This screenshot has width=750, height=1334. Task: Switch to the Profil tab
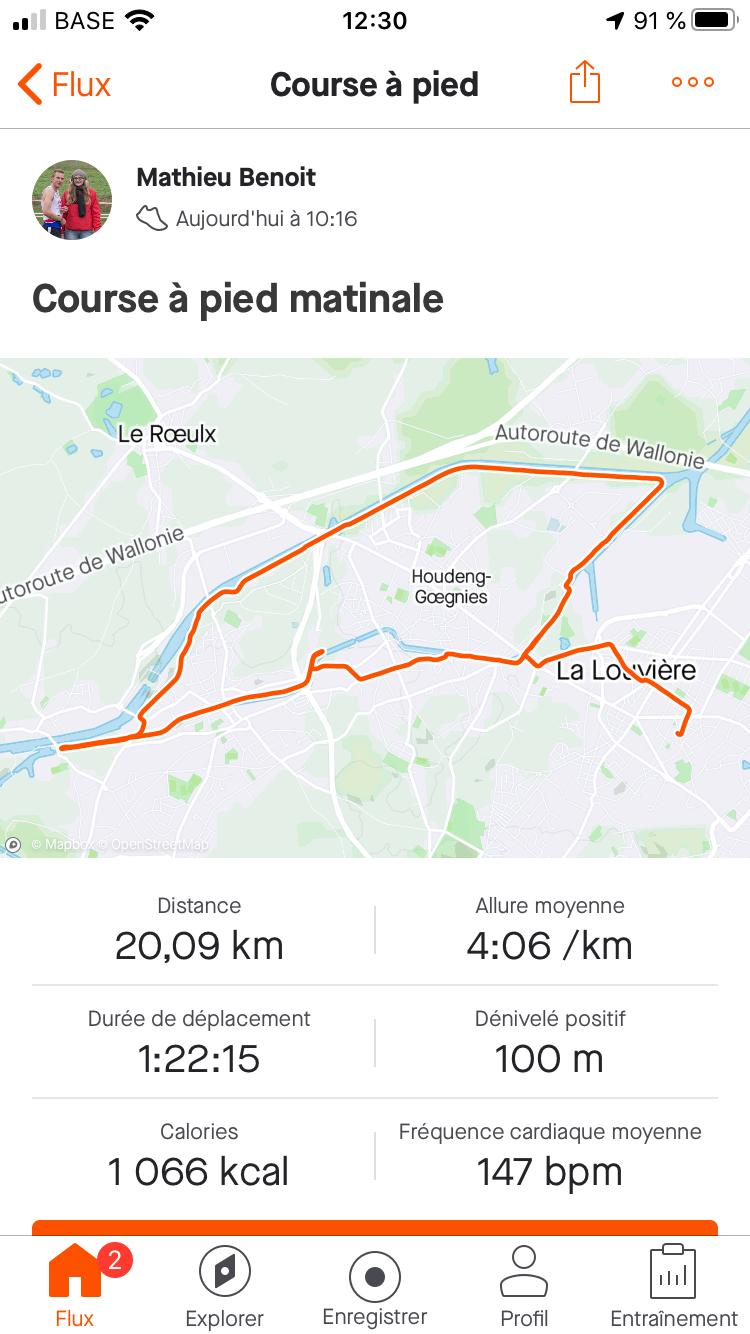tap(524, 1285)
